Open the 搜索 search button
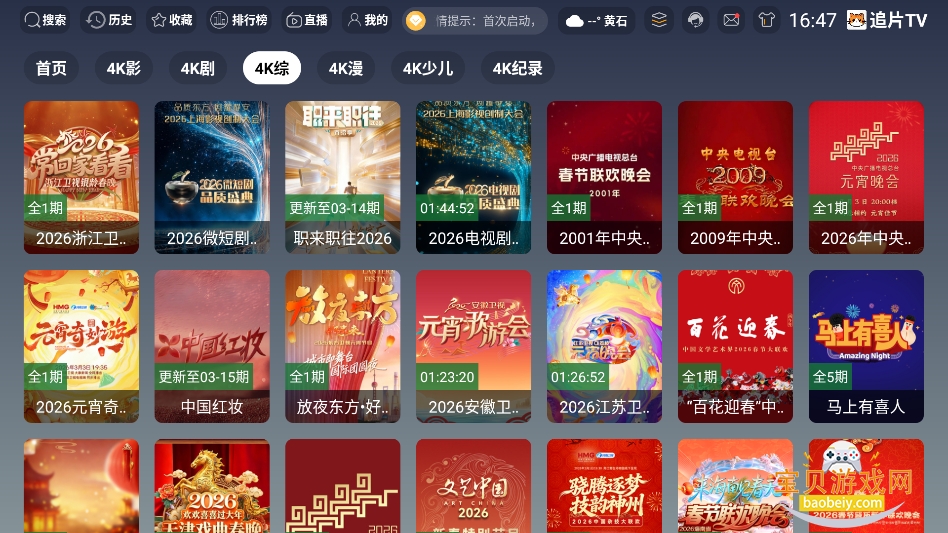The width and height of the screenshot is (948, 533). click(x=46, y=20)
